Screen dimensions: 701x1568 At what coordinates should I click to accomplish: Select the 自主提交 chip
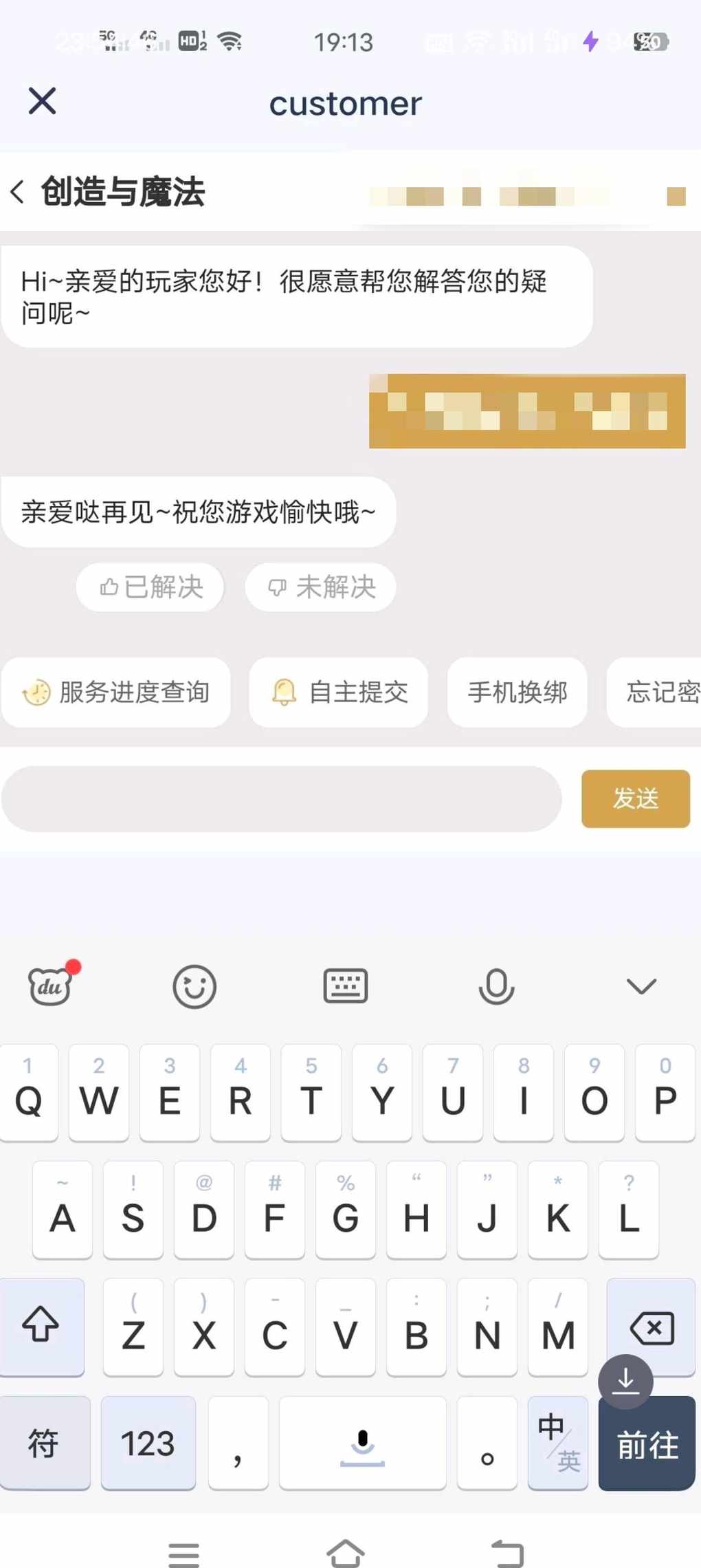(338, 692)
